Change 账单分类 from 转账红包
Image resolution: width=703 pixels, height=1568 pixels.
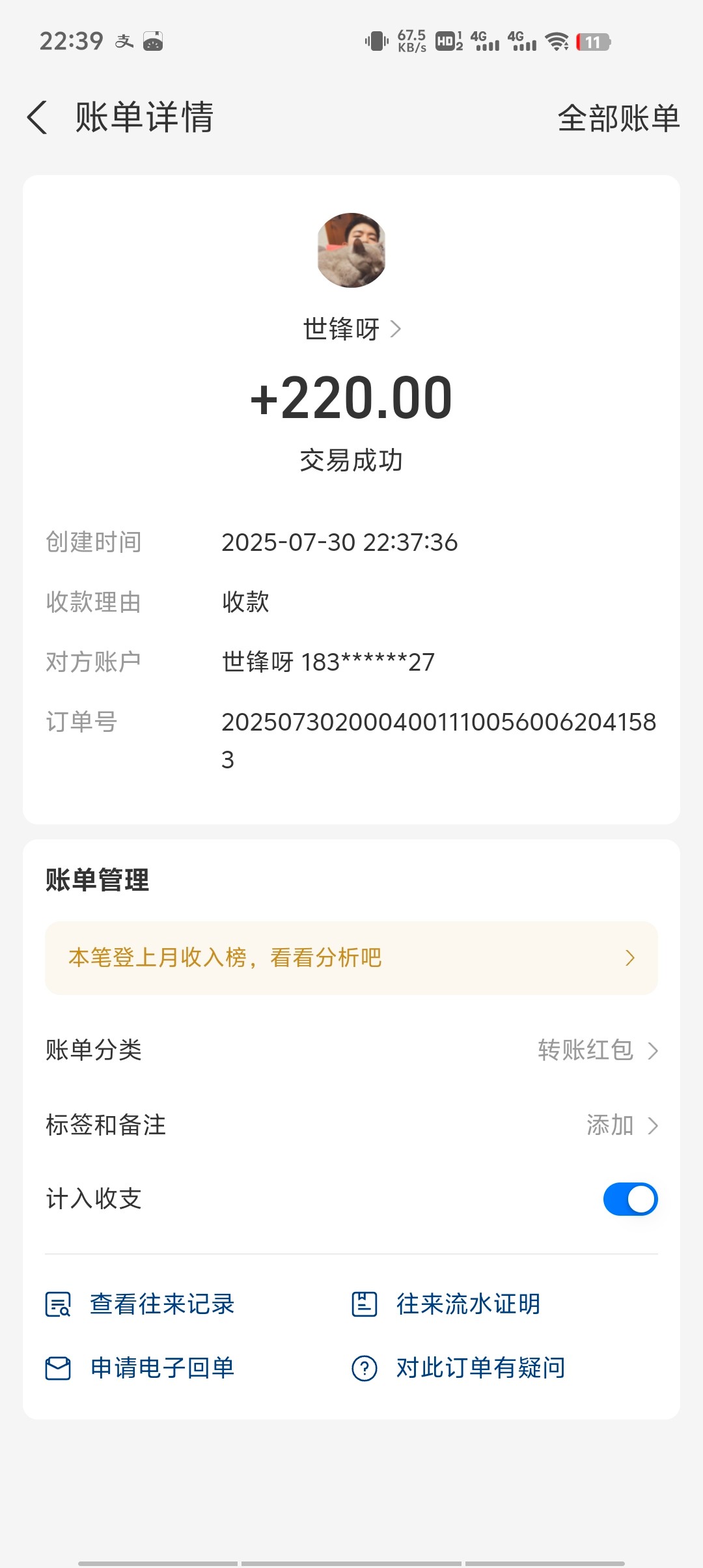point(351,1050)
